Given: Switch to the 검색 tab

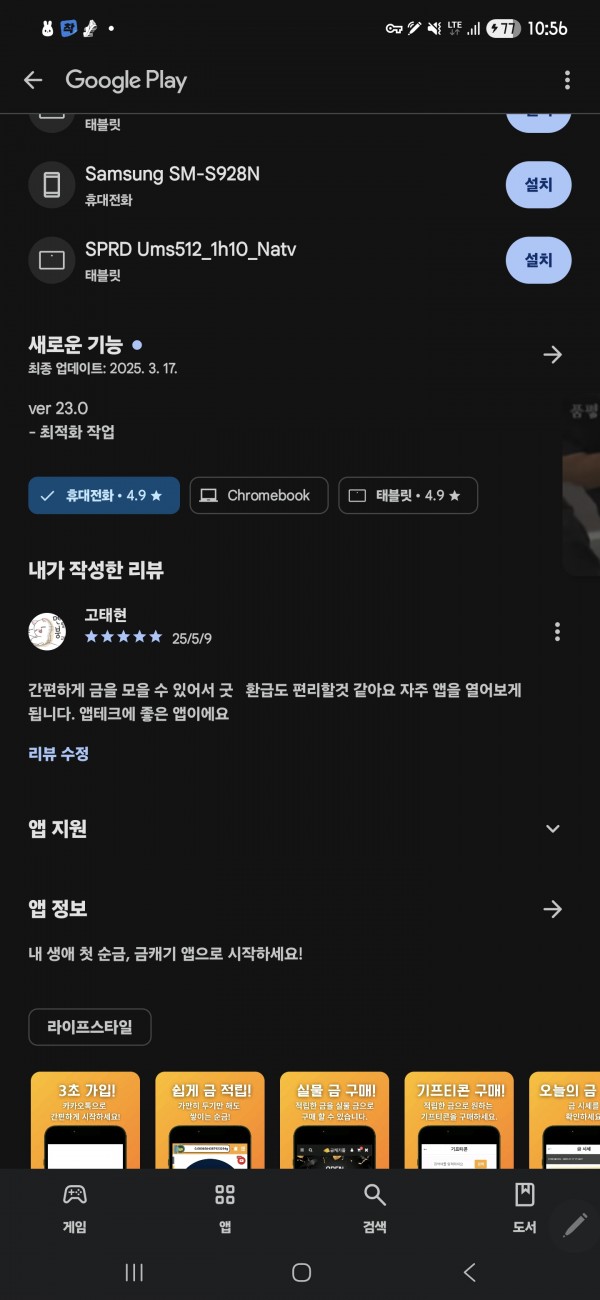Looking at the screenshot, I should [x=375, y=1208].
